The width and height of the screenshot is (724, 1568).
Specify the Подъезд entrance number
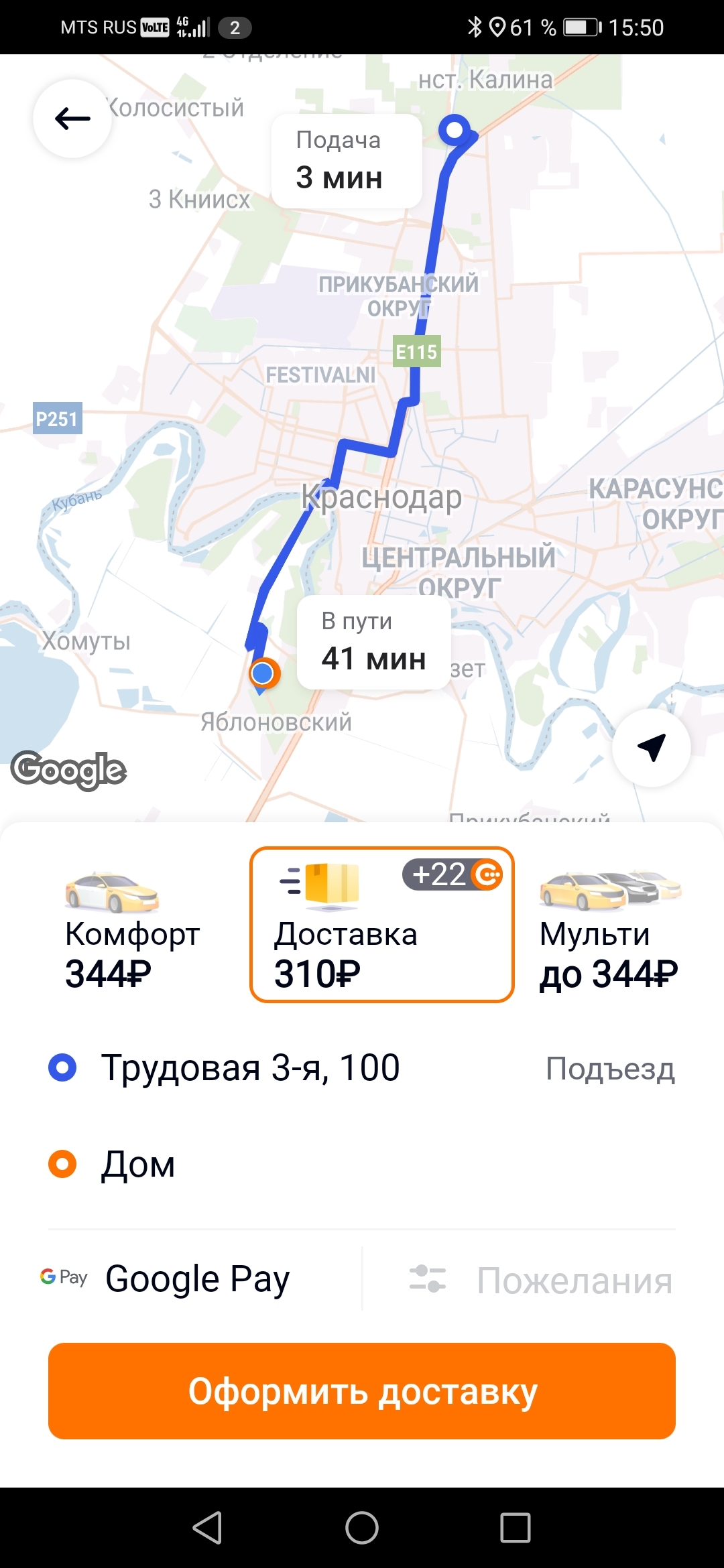point(609,1069)
